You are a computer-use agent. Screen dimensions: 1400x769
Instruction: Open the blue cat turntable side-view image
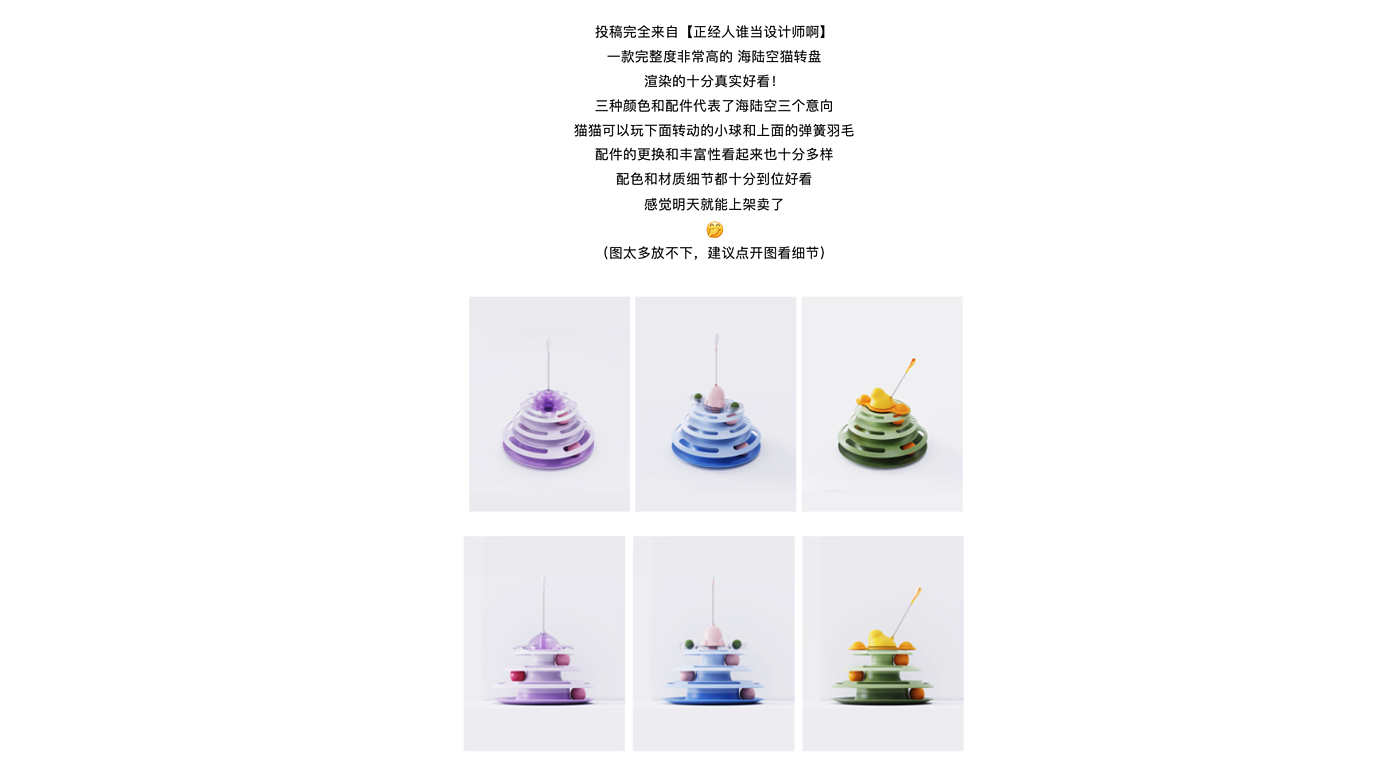point(713,643)
